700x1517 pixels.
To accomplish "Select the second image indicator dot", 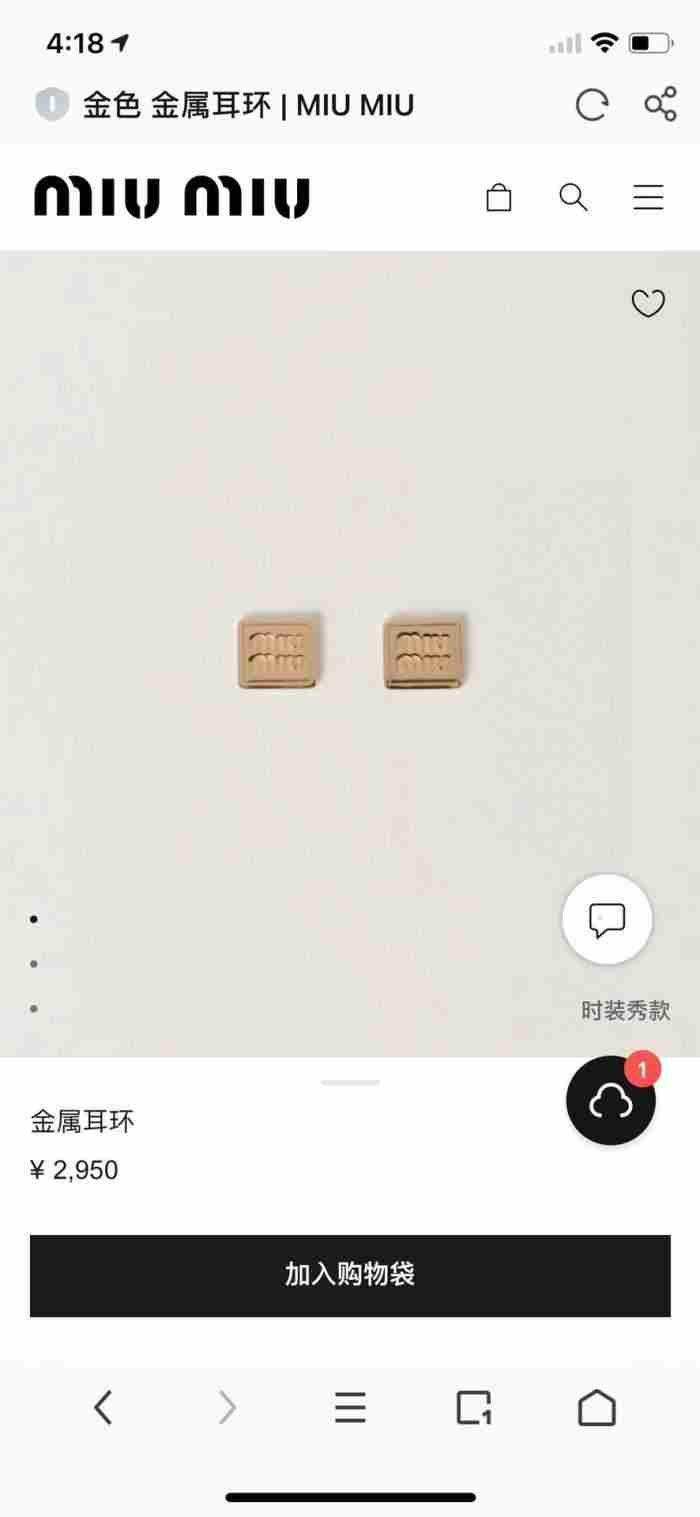I will coord(34,964).
